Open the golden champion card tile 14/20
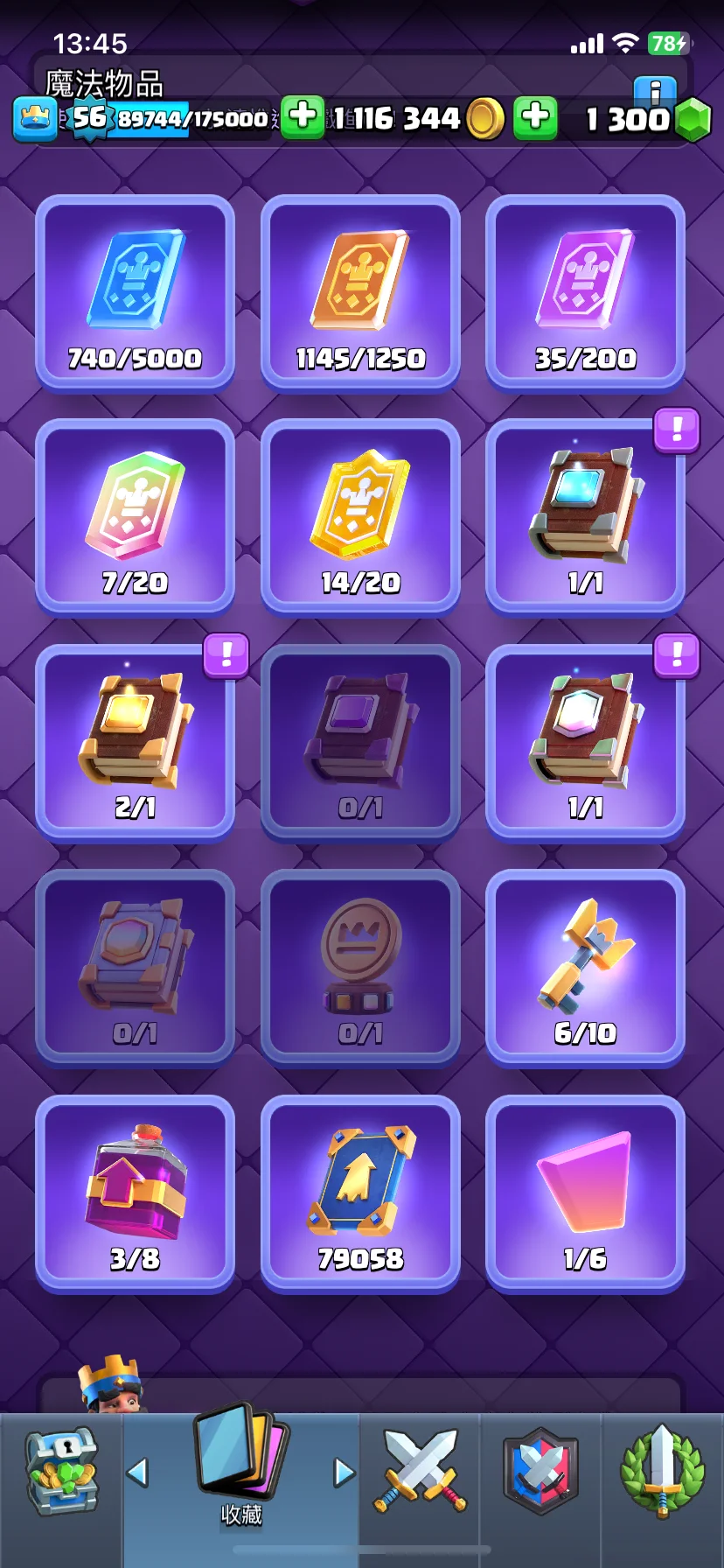 (x=360, y=518)
